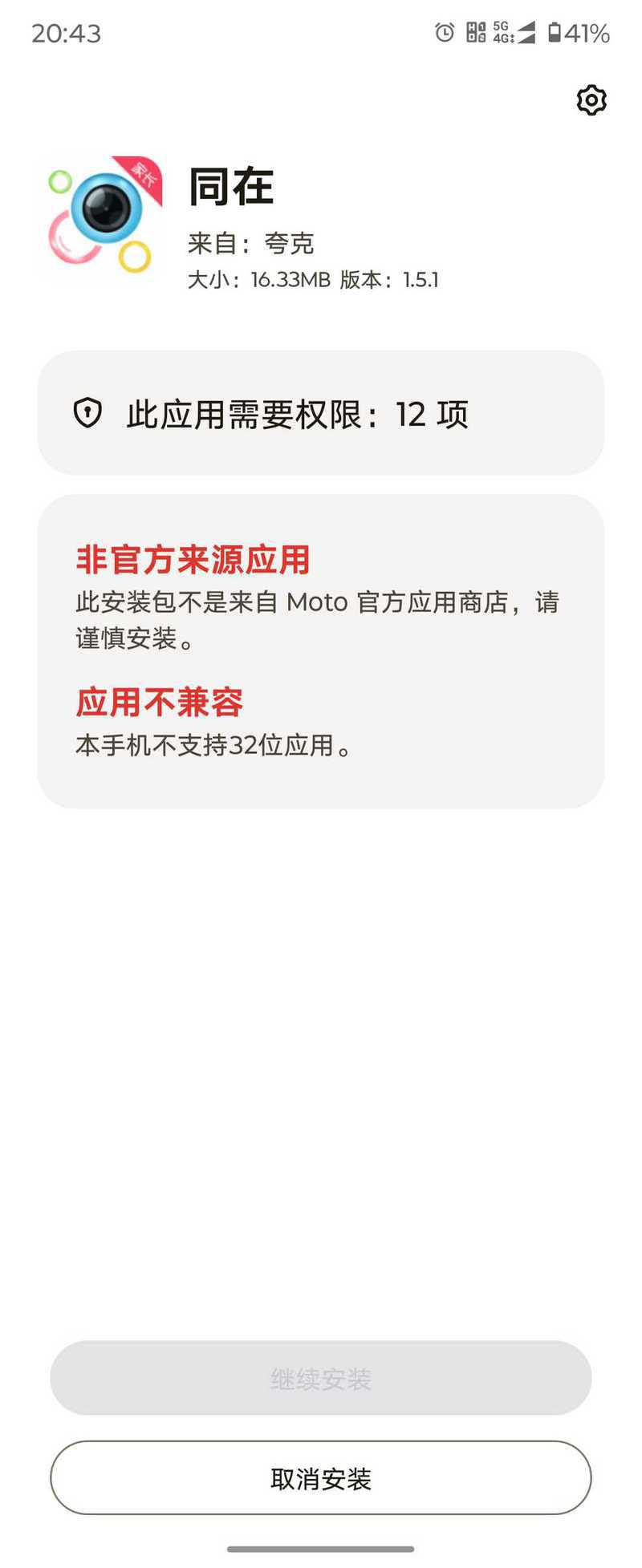Open the settings gear icon

[591, 100]
